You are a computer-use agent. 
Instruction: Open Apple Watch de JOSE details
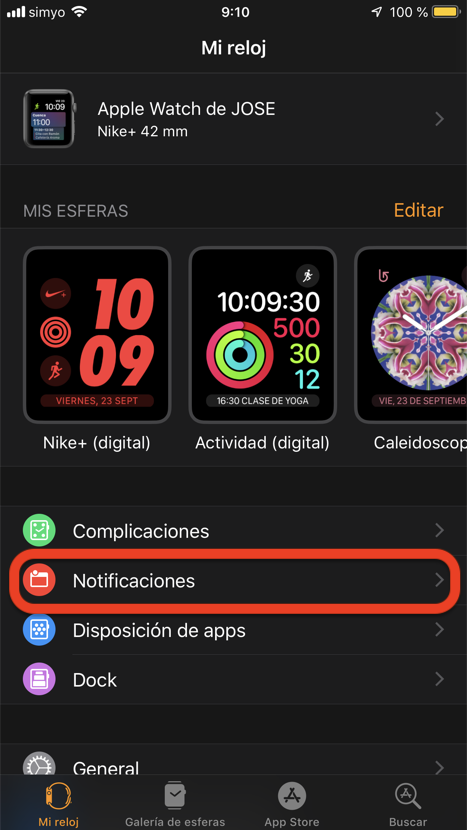(x=234, y=119)
